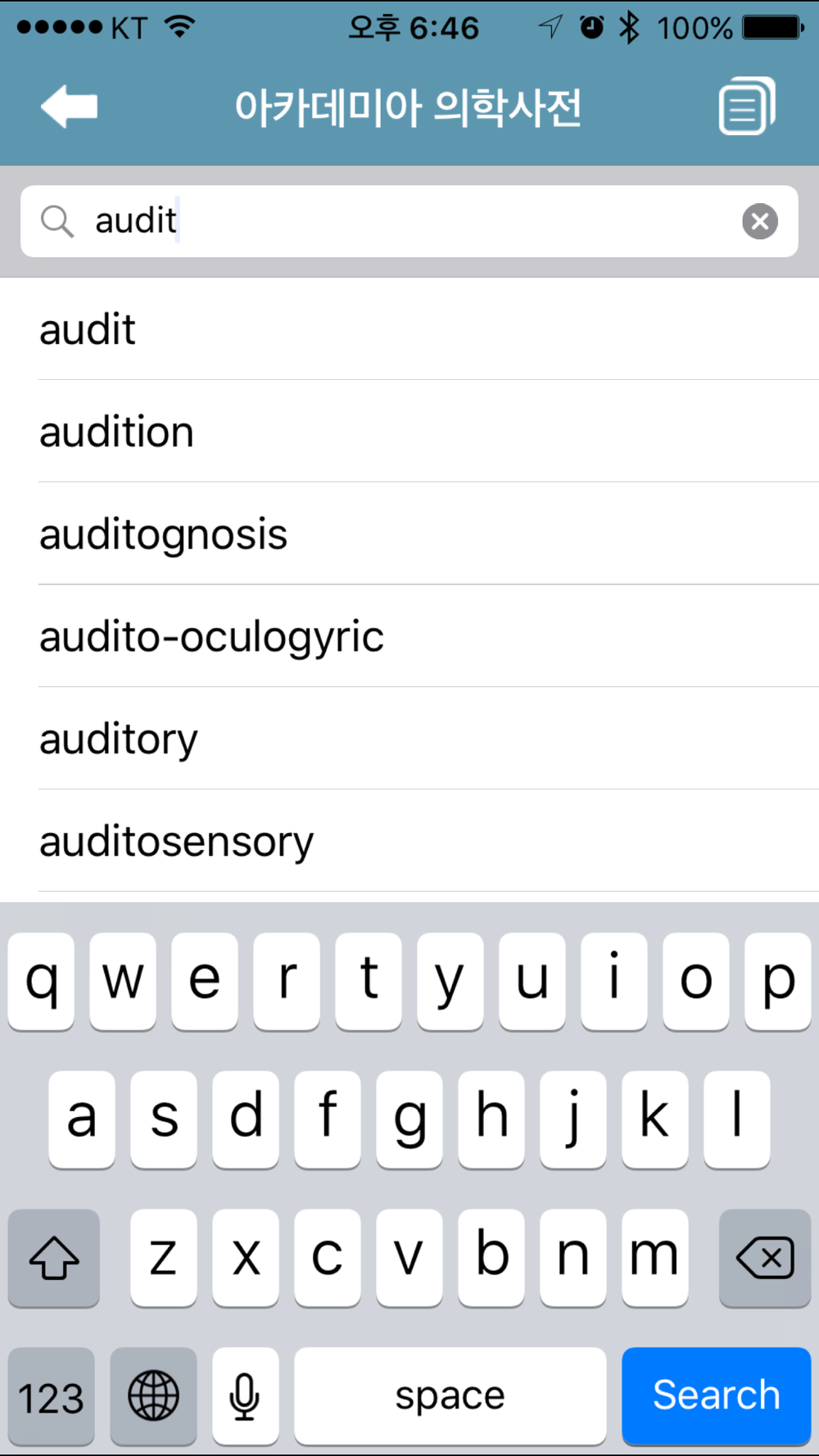Screen dimensions: 819x1456
Task: Choose auditosensory from the list
Action: (x=409, y=841)
